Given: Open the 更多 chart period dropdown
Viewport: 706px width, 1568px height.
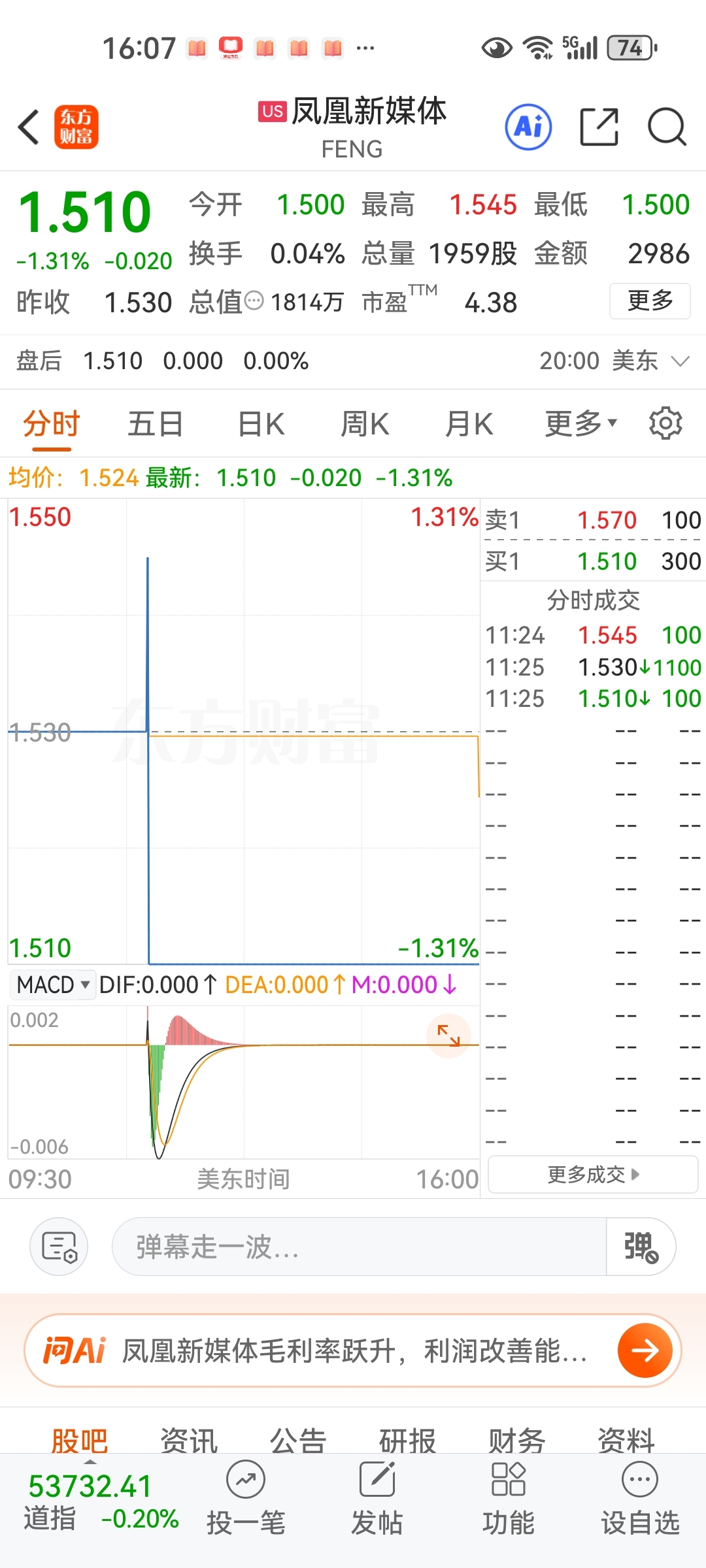Looking at the screenshot, I should 581,424.
